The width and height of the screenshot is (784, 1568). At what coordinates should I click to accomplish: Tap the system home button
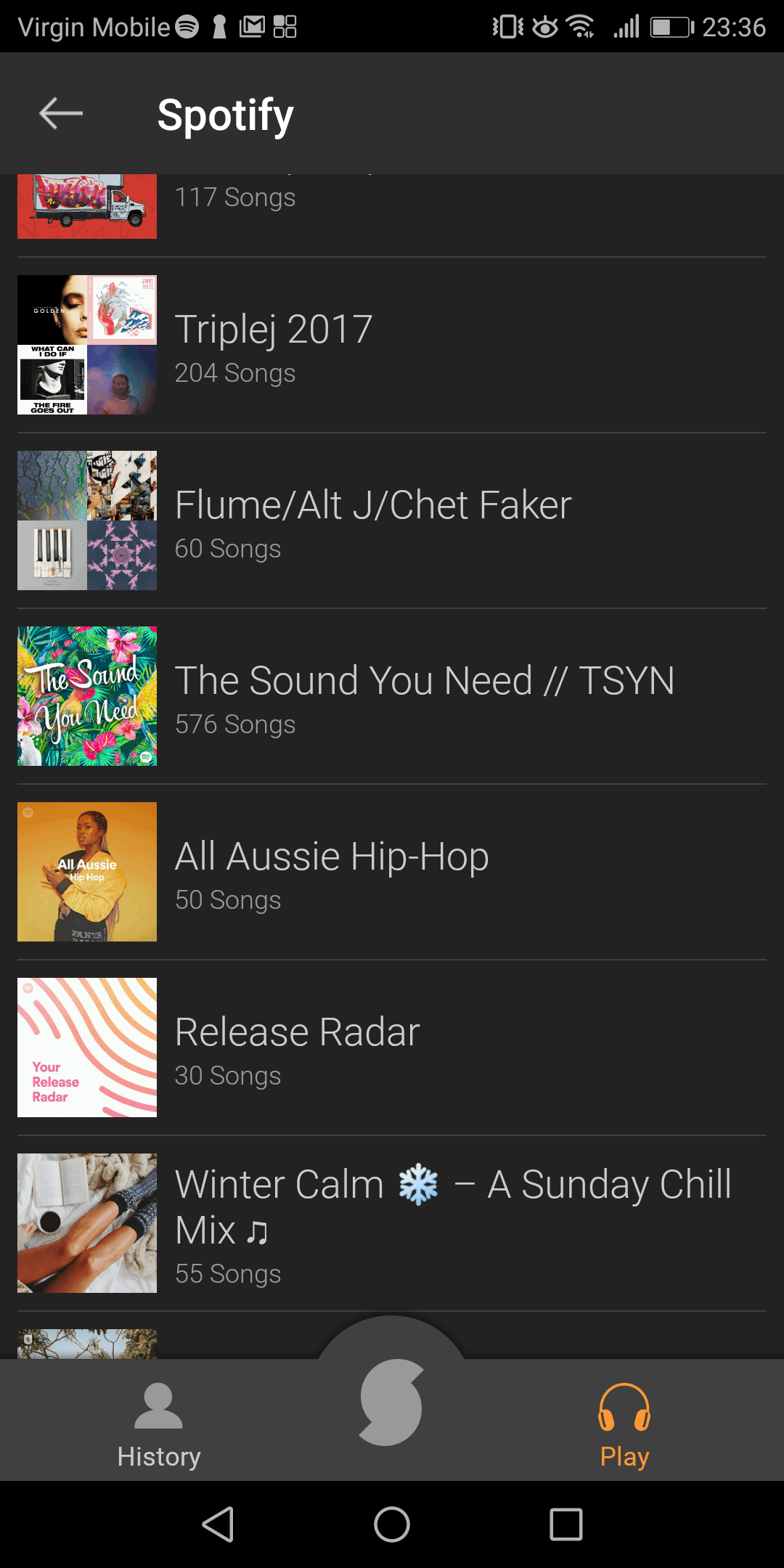coord(392,1524)
